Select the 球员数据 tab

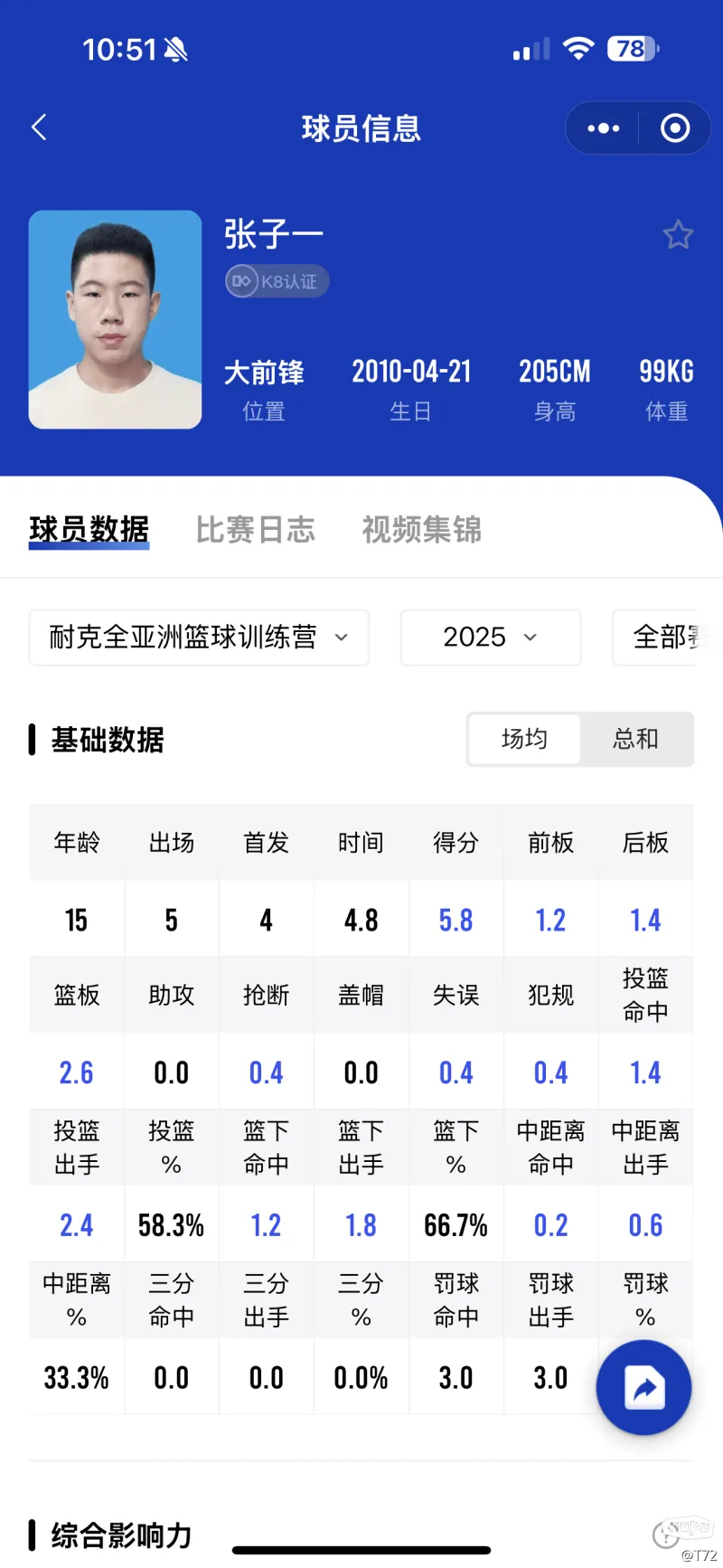coord(89,530)
